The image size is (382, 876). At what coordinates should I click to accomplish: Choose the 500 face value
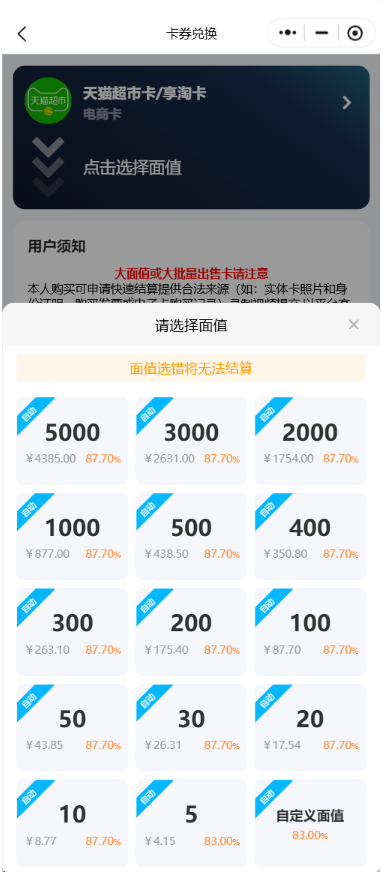(191, 536)
